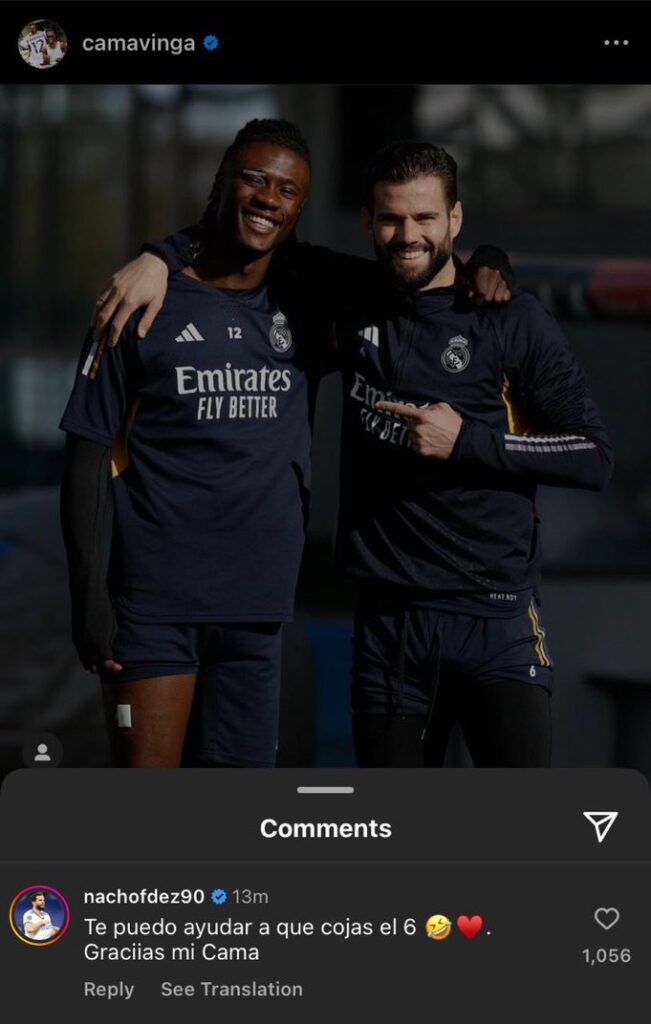Show tagged people in the photo
651x1024 pixels.
point(42,752)
